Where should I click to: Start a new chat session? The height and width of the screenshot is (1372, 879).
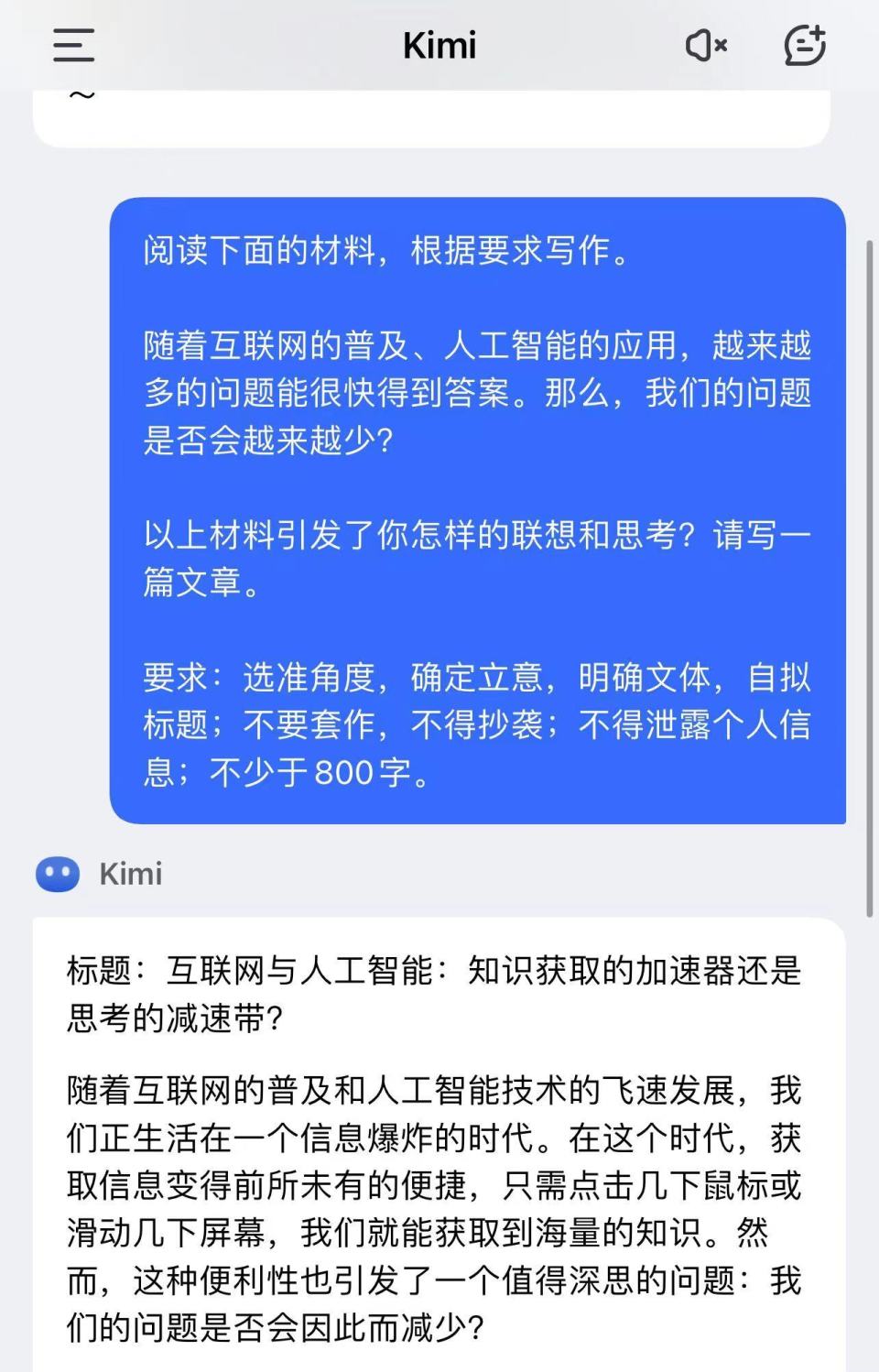point(805,45)
